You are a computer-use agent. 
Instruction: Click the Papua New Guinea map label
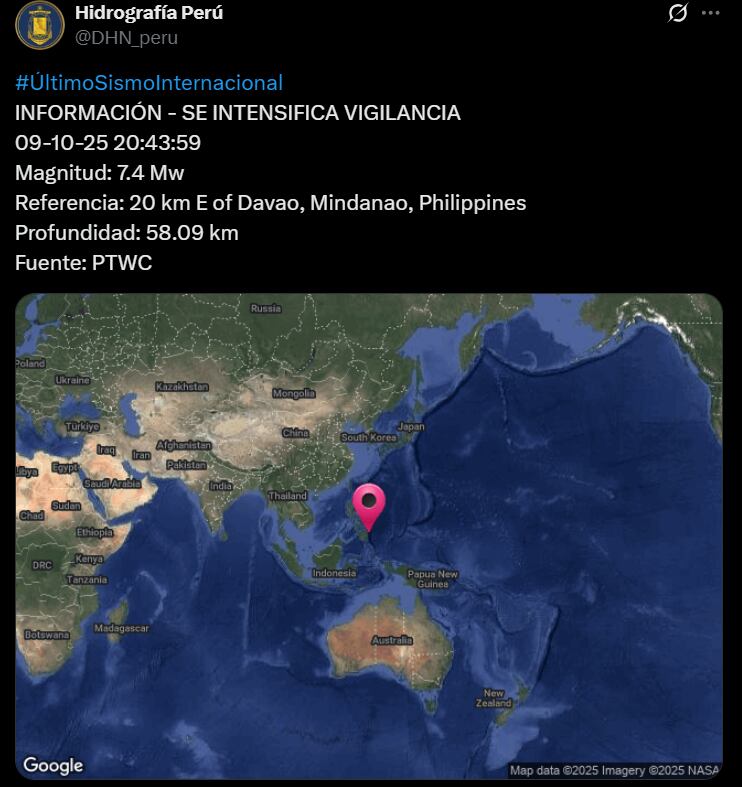(434, 579)
